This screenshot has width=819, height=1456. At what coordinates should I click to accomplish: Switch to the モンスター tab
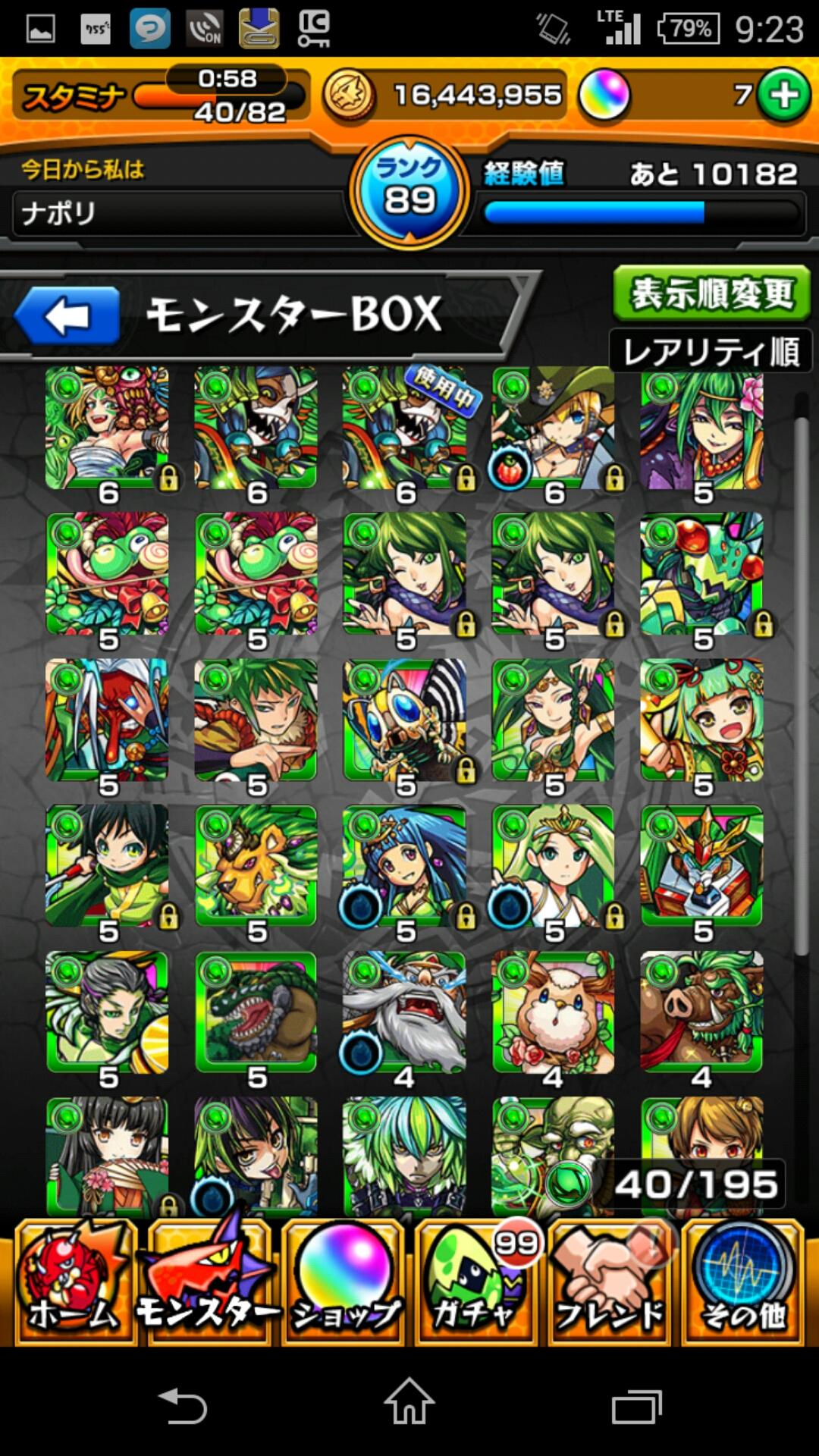pos(209,1282)
